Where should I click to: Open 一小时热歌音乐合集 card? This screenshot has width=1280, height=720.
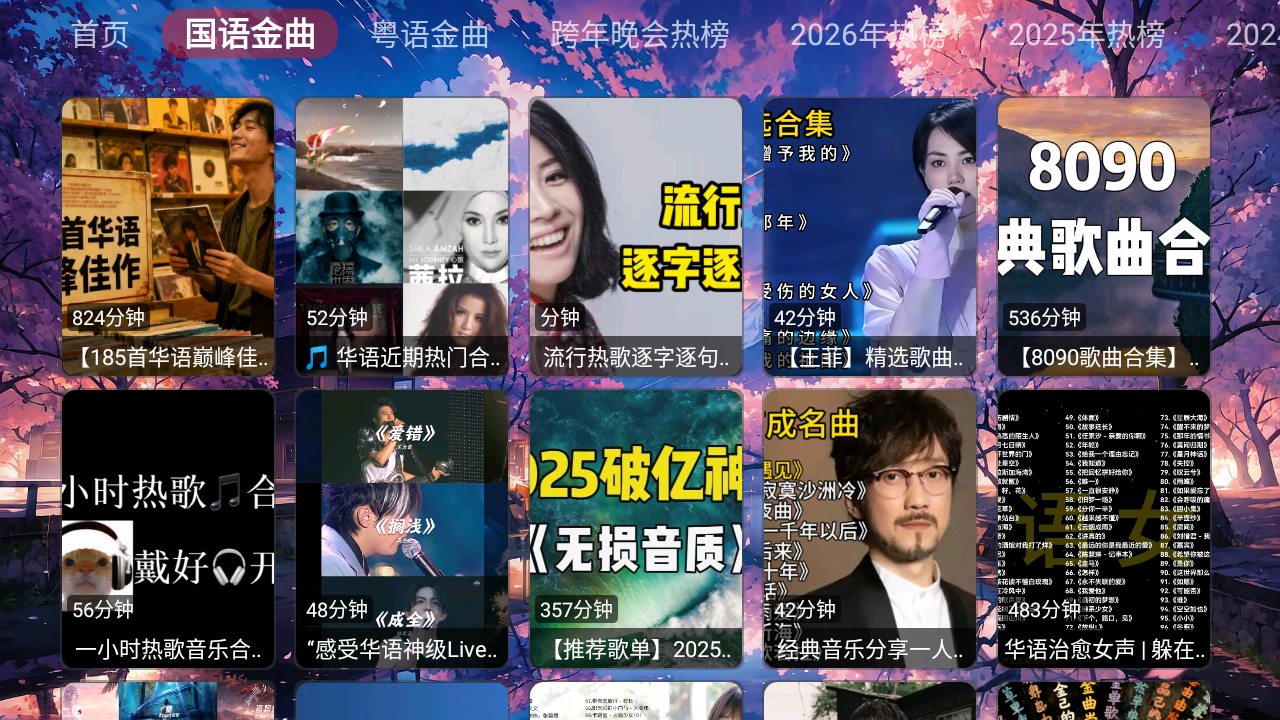[x=168, y=528]
